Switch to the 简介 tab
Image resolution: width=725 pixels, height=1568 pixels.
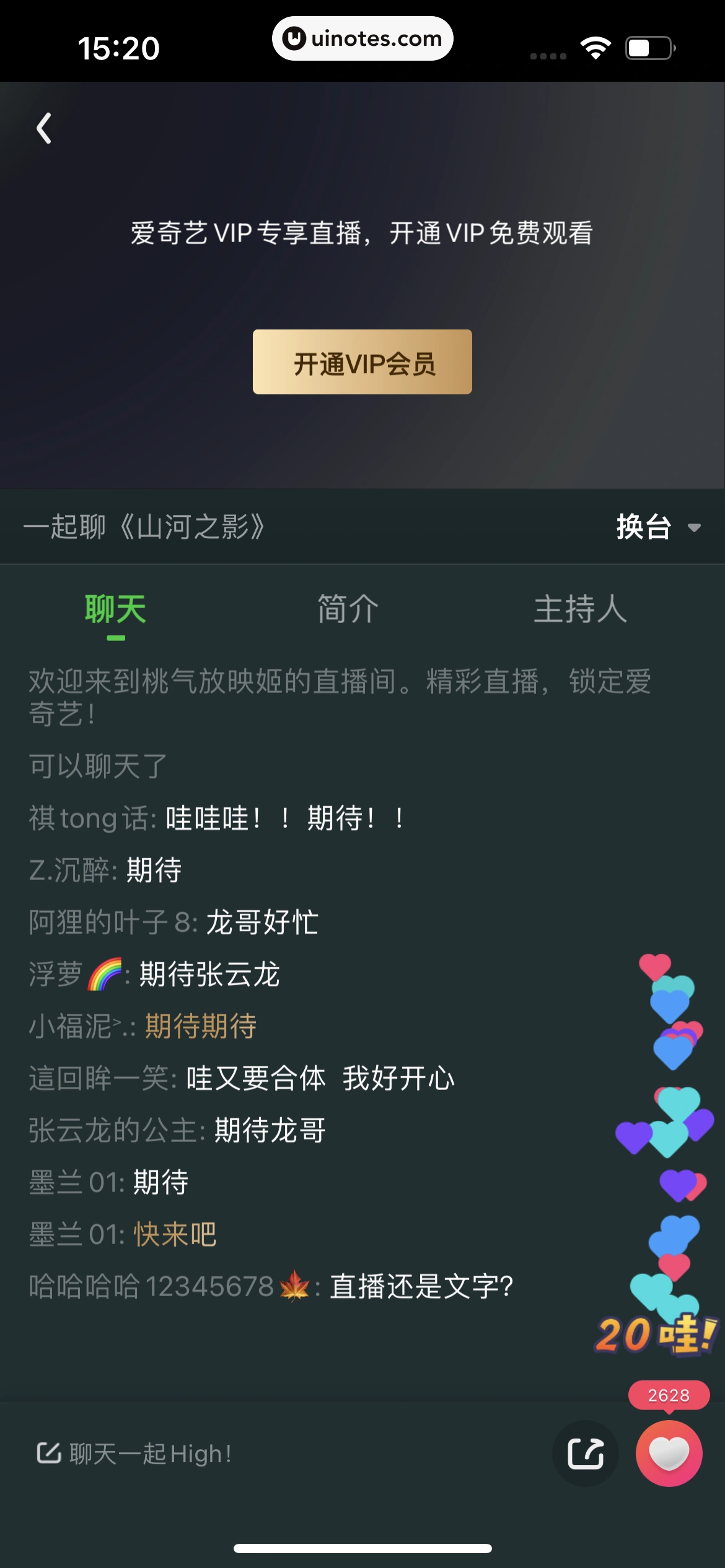click(348, 609)
